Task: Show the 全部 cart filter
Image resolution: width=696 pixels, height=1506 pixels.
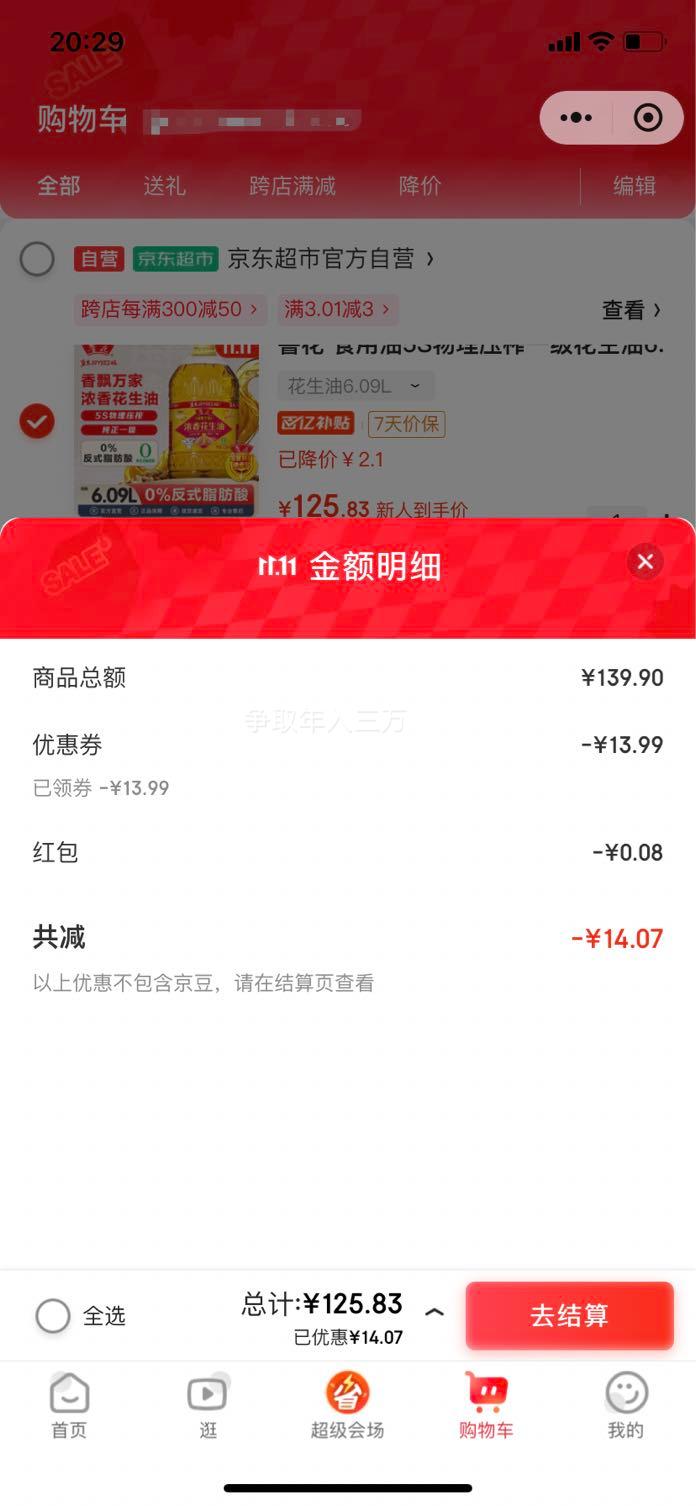Action: 59,186
